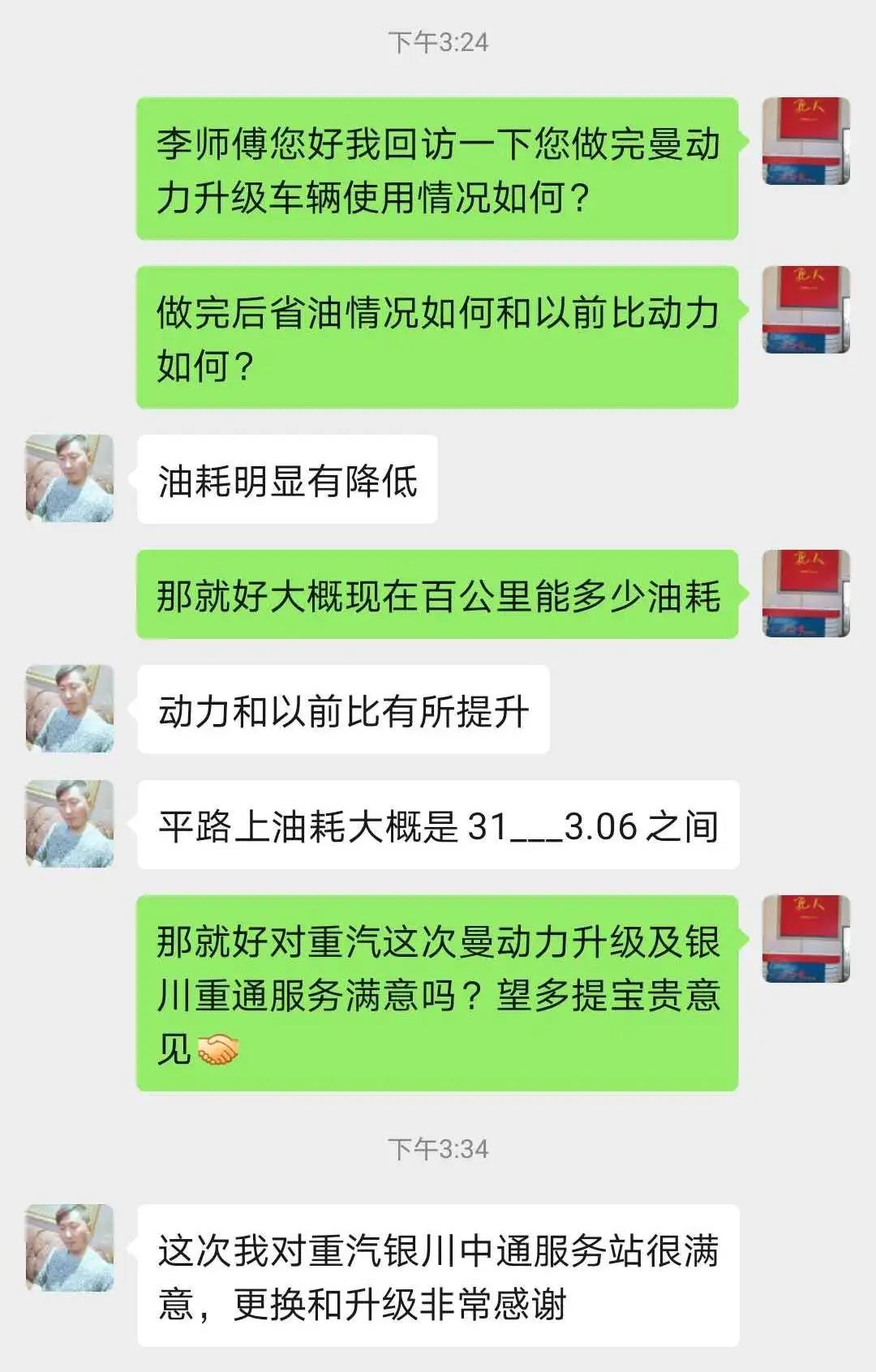Tap avatar beside '平路上油耗大概是' message

[70, 824]
